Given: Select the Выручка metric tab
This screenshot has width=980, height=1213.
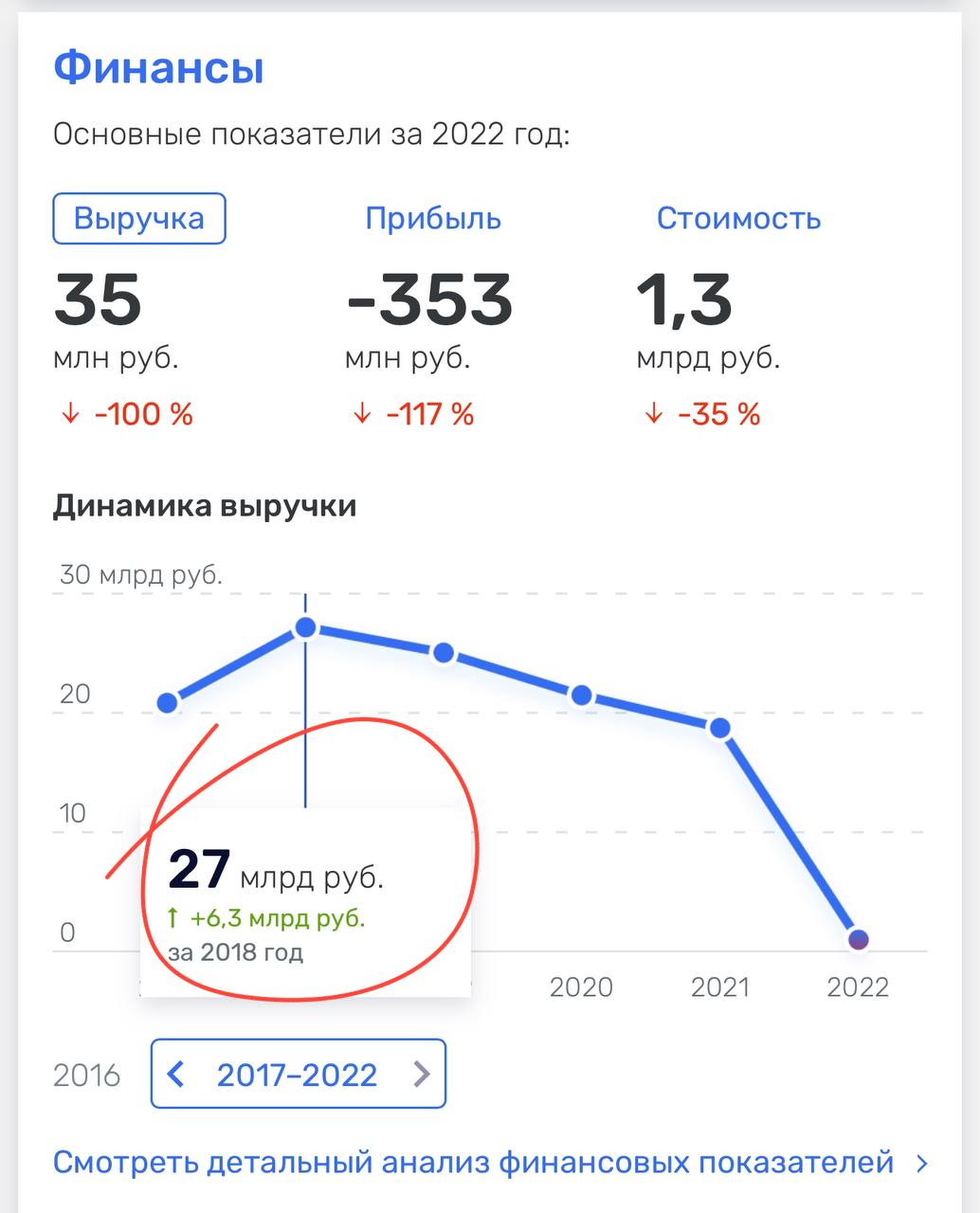Looking at the screenshot, I should tap(139, 219).
